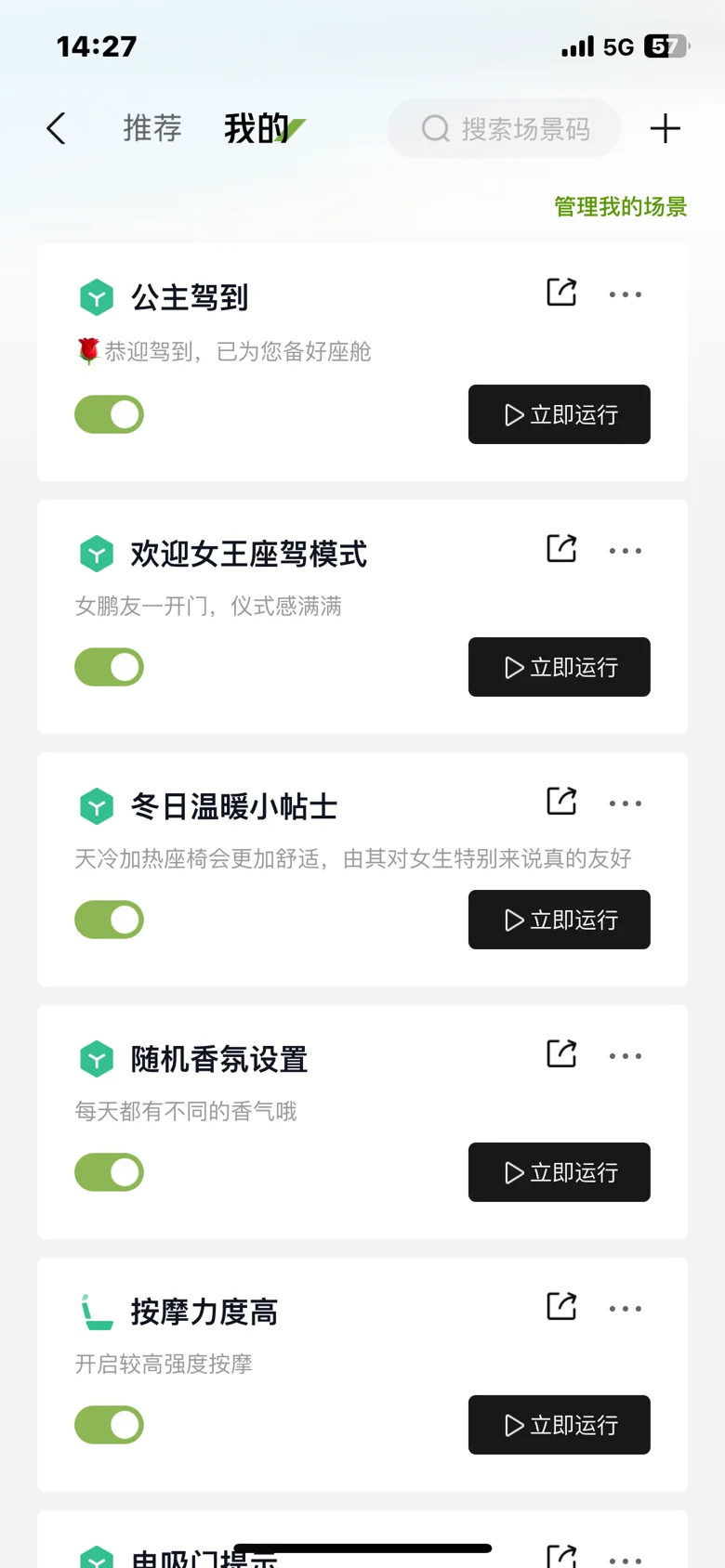Run 随机香氛设置 immediately
This screenshot has width=725, height=1568.
(560, 1172)
